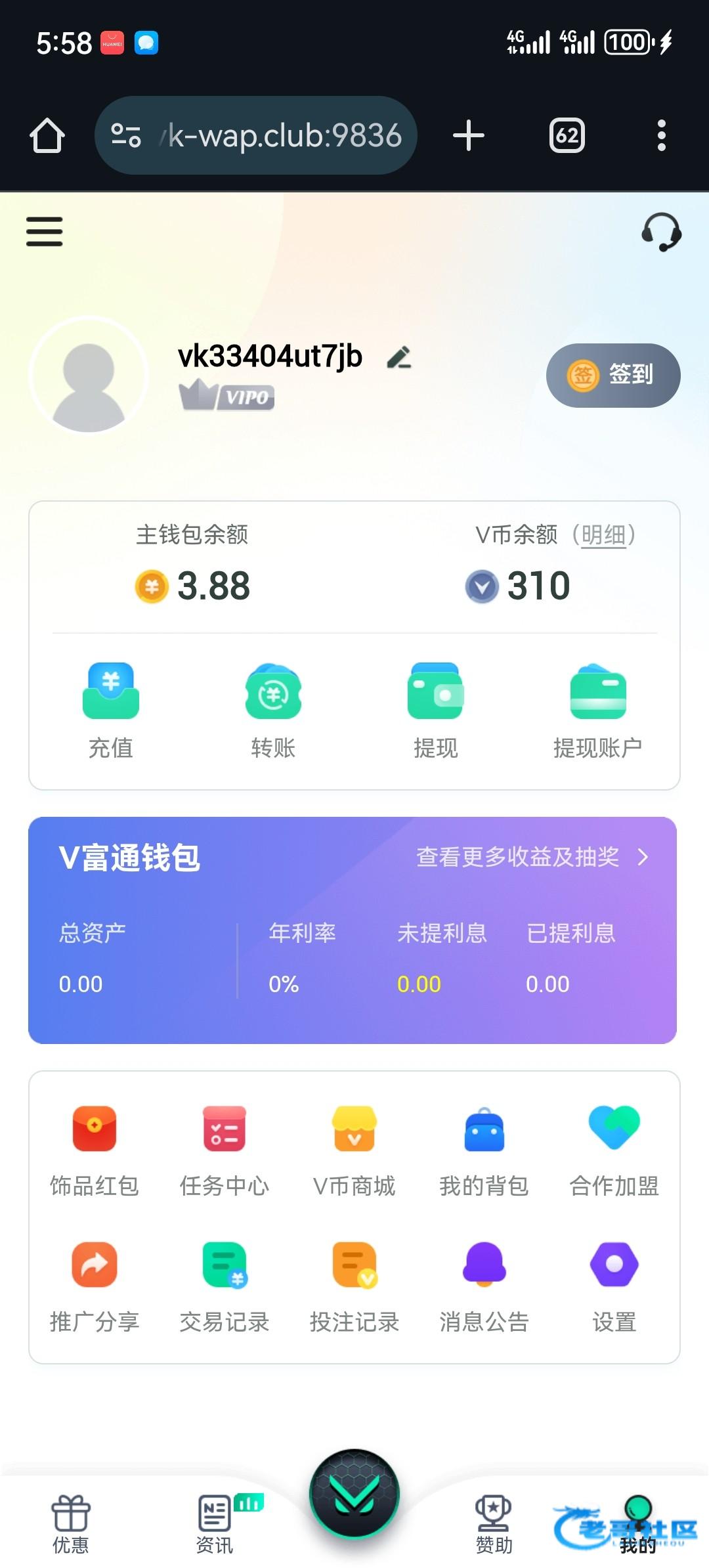Tap the 签到 check-in button

click(613, 375)
